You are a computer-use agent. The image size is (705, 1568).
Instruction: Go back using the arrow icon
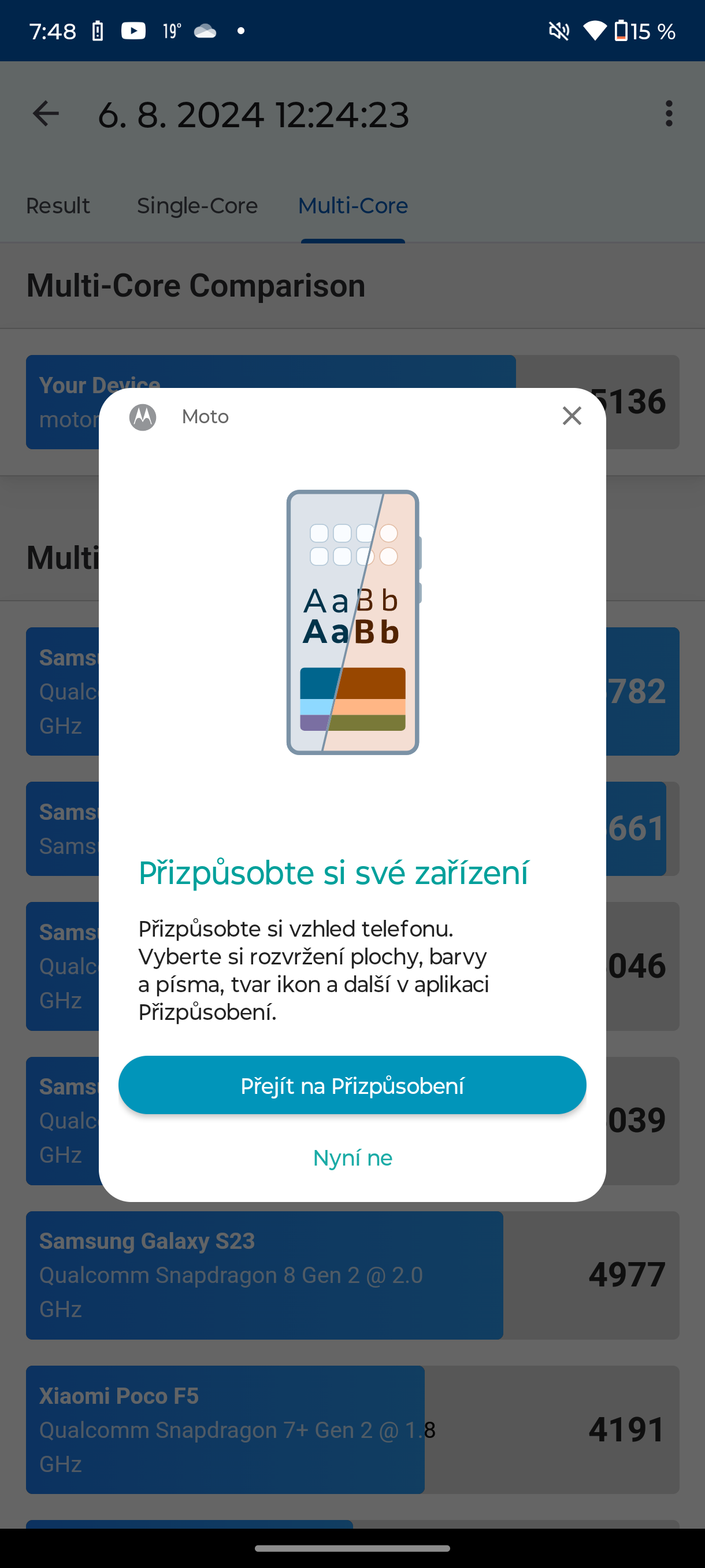coord(46,114)
